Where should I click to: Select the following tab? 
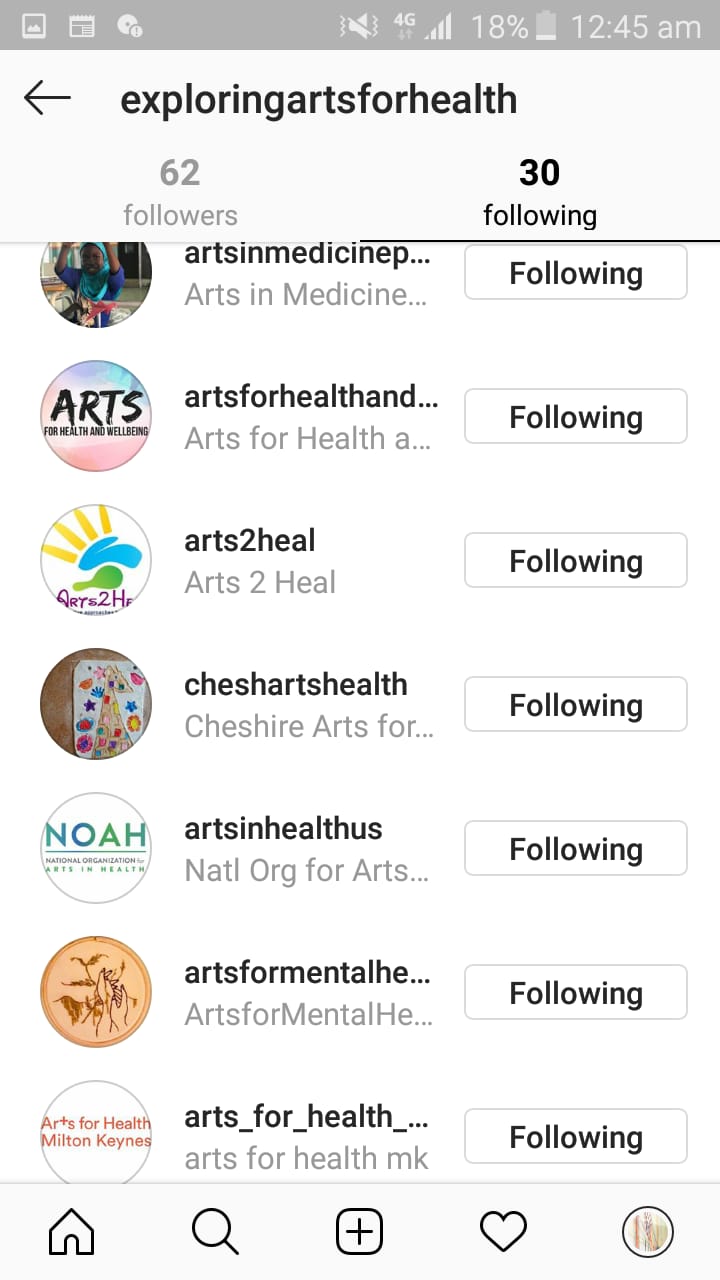click(x=539, y=192)
